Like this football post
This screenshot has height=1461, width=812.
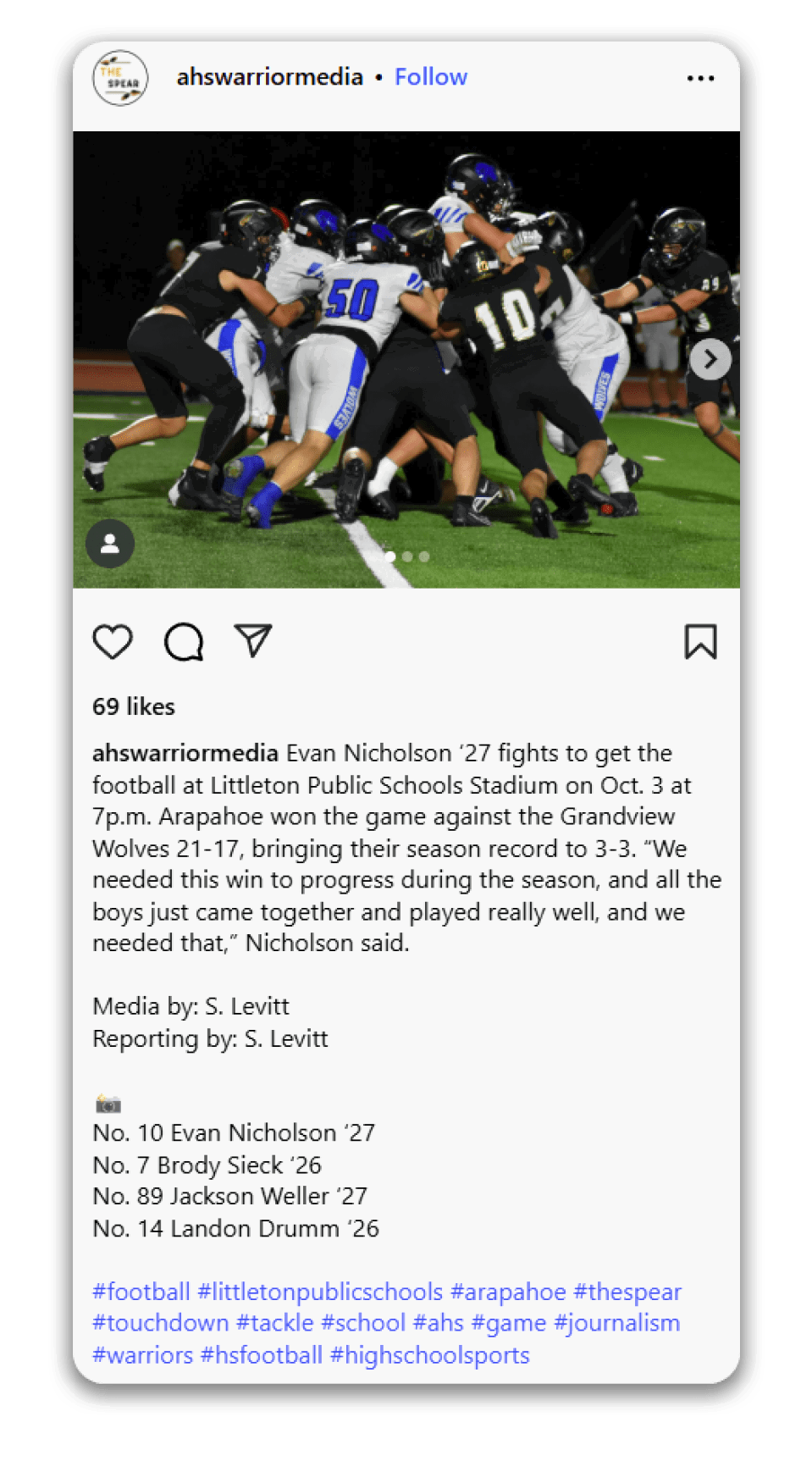(x=113, y=641)
